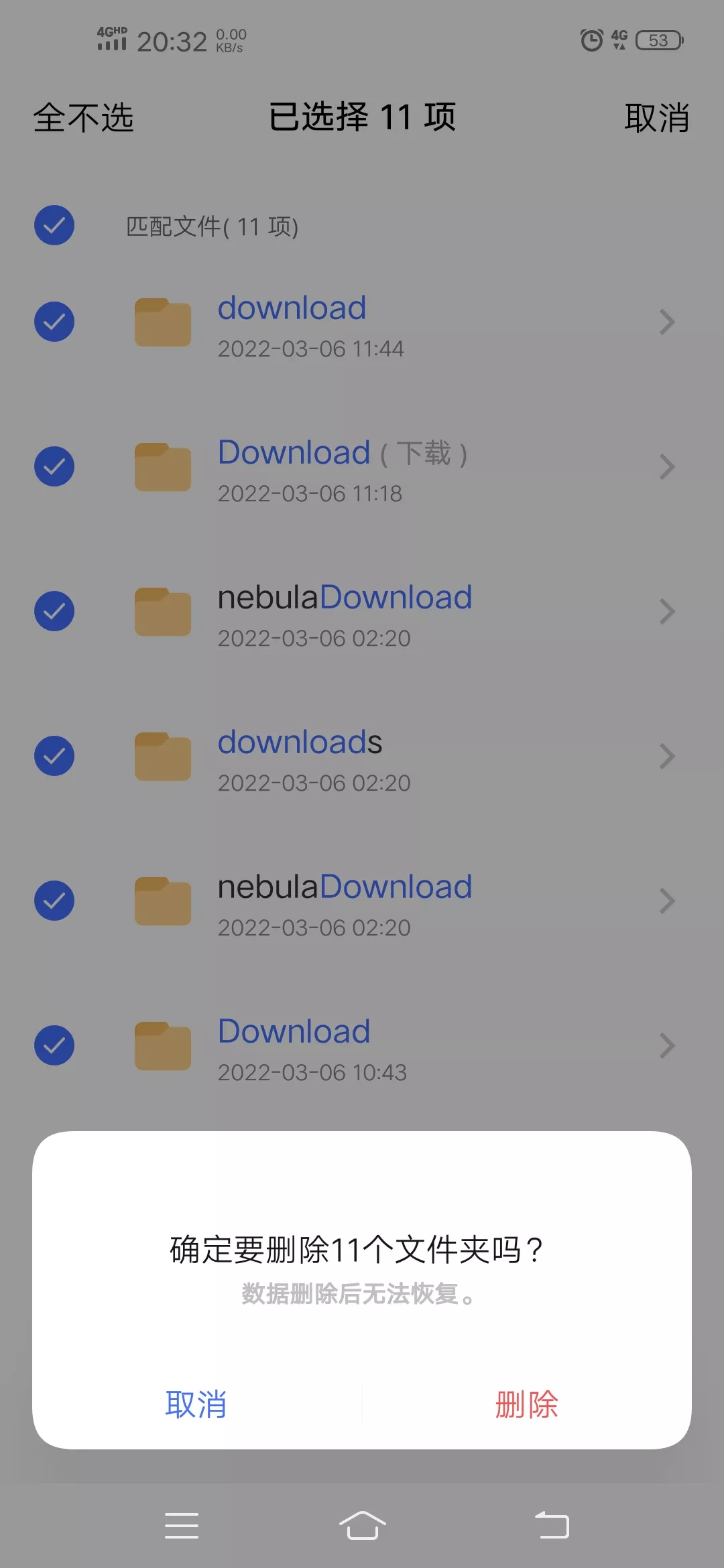Screen dimensions: 724x1568
Task: Open the Download（下载）folder
Action: point(402,468)
